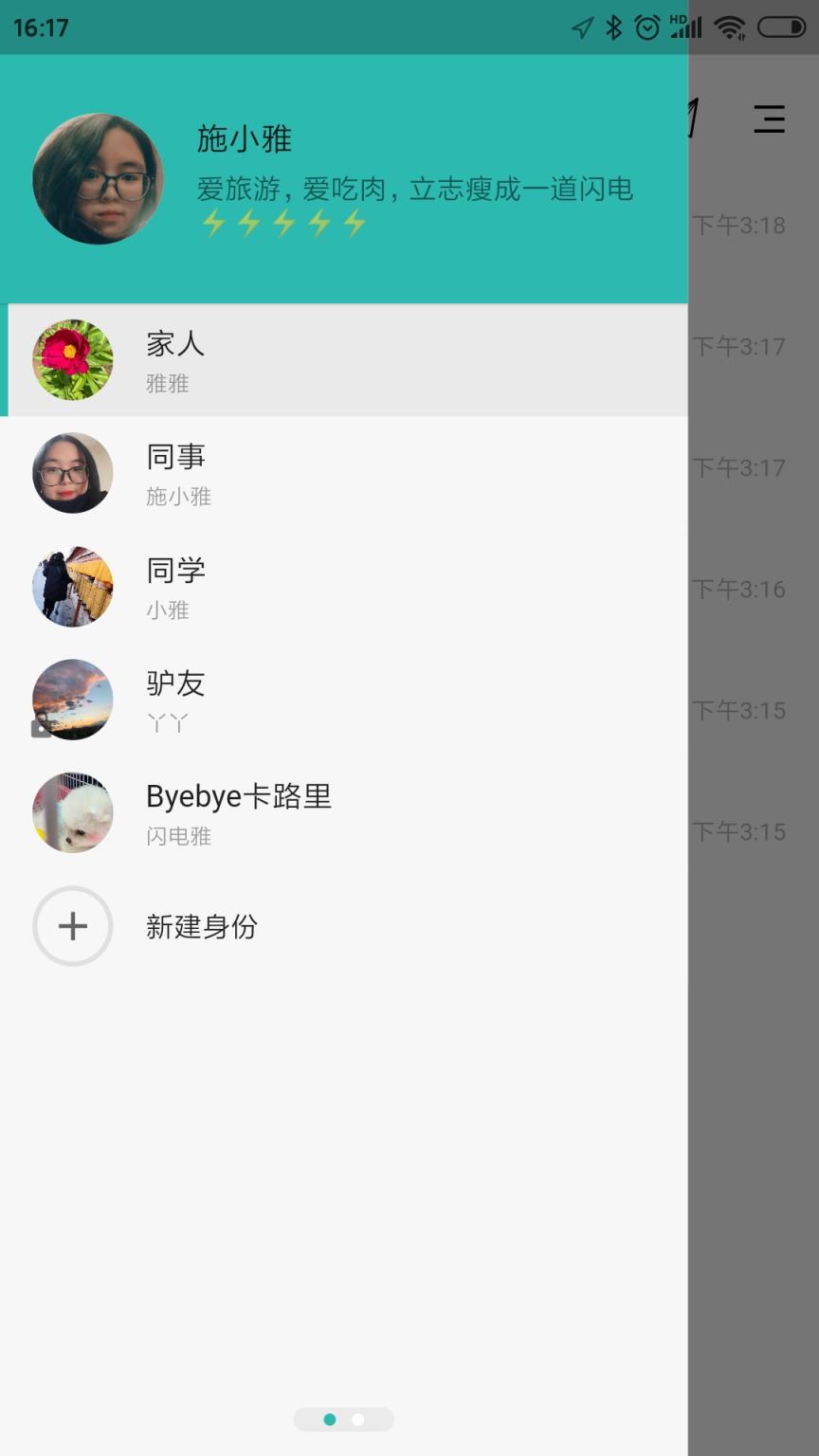Open the nickname 雅雅 under 家人

pyautogui.click(x=167, y=384)
